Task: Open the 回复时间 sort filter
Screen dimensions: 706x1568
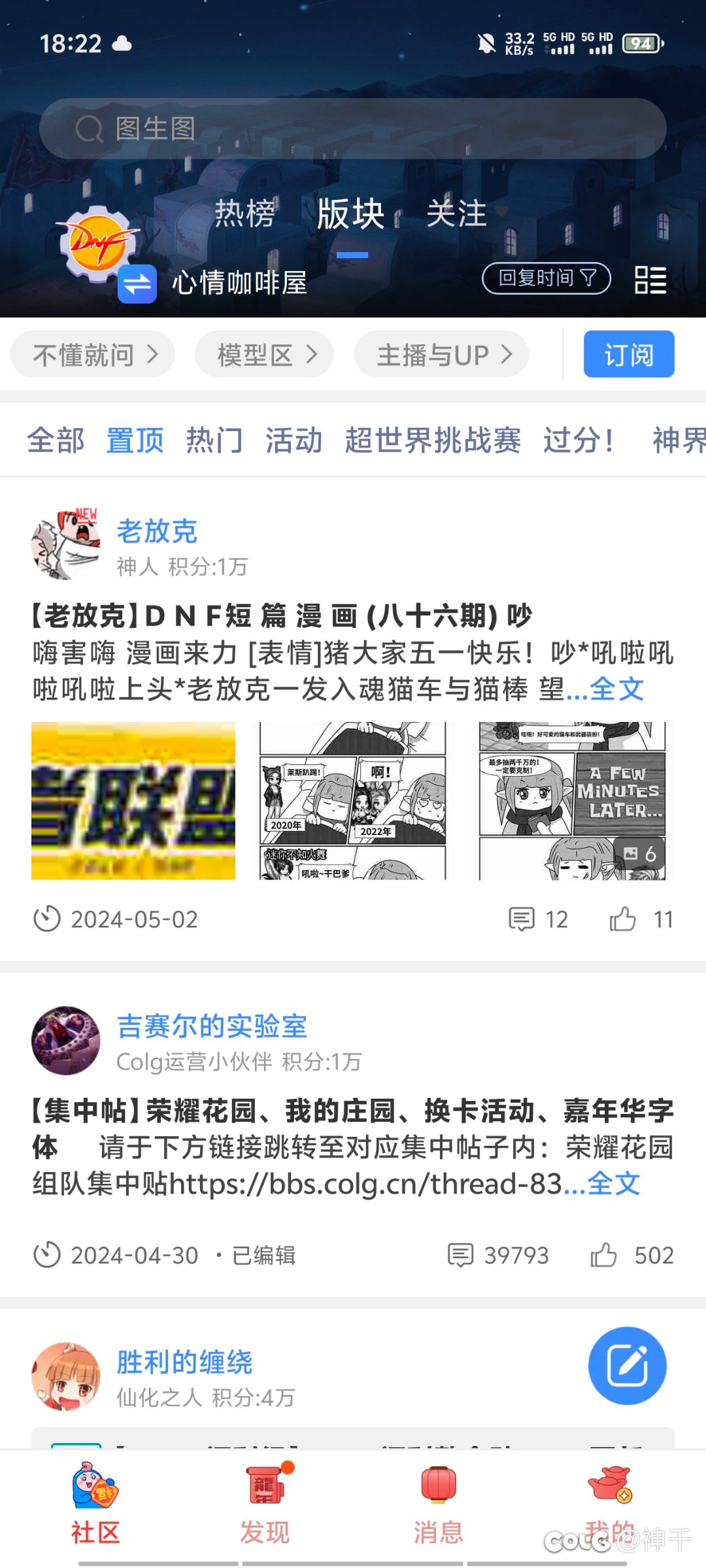Action: click(x=546, y=279)
